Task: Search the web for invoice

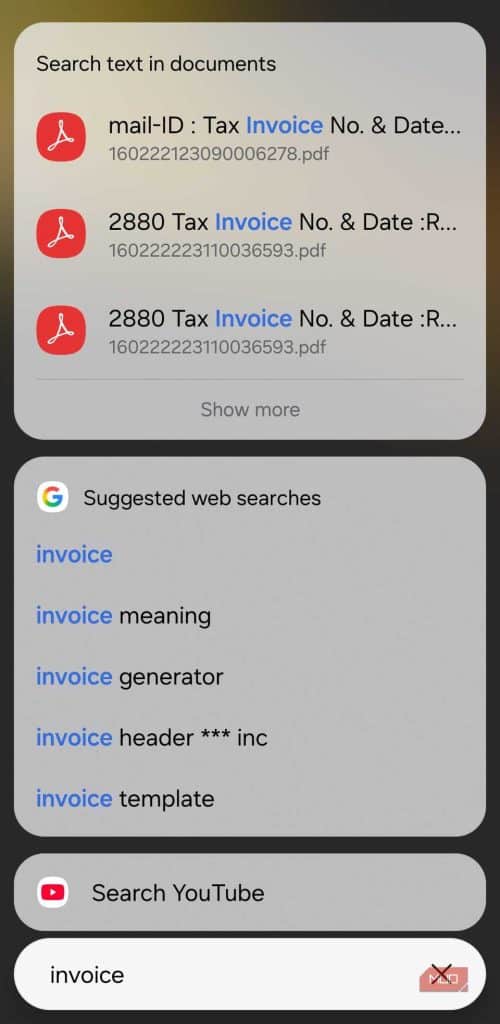Action: [74, 554]
